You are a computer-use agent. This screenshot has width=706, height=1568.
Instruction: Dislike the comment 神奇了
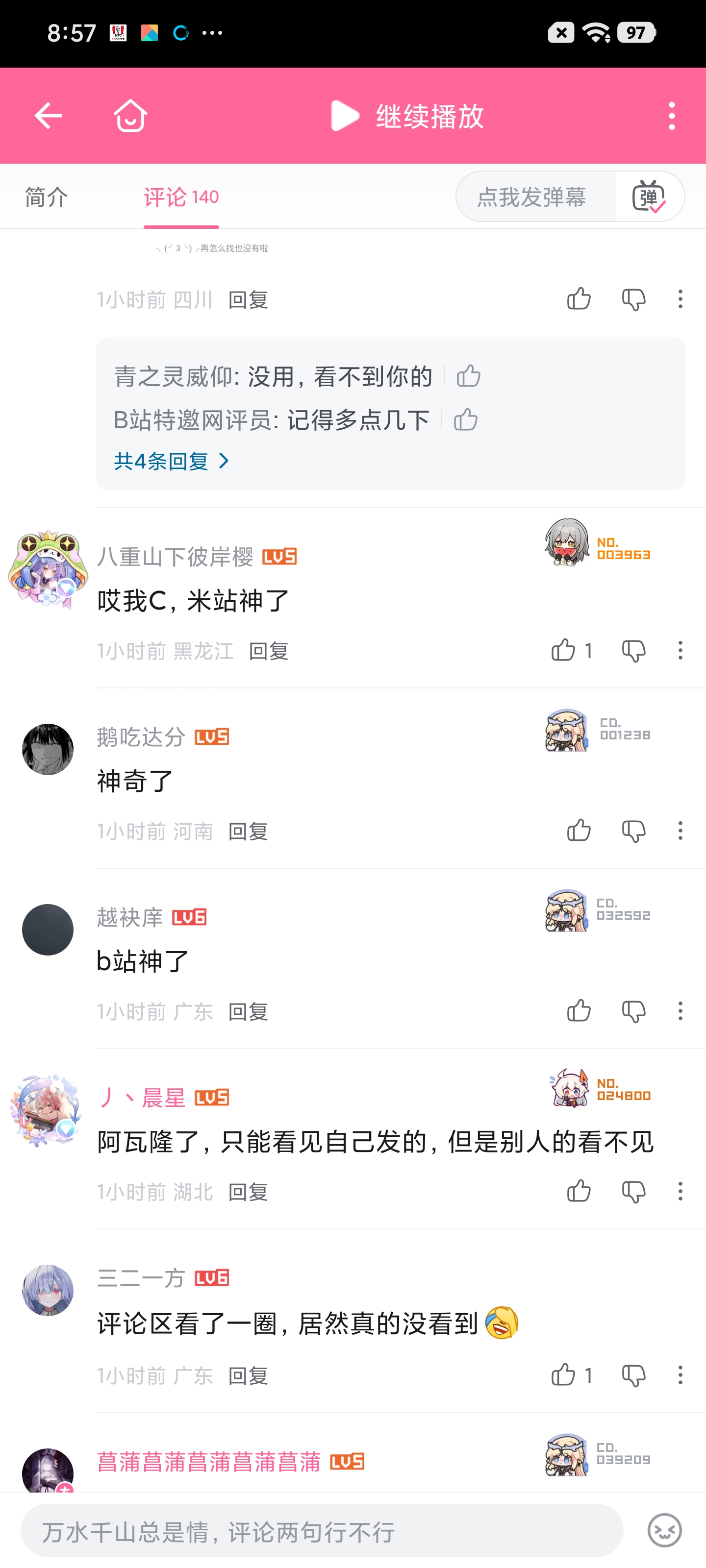point(633,830)
